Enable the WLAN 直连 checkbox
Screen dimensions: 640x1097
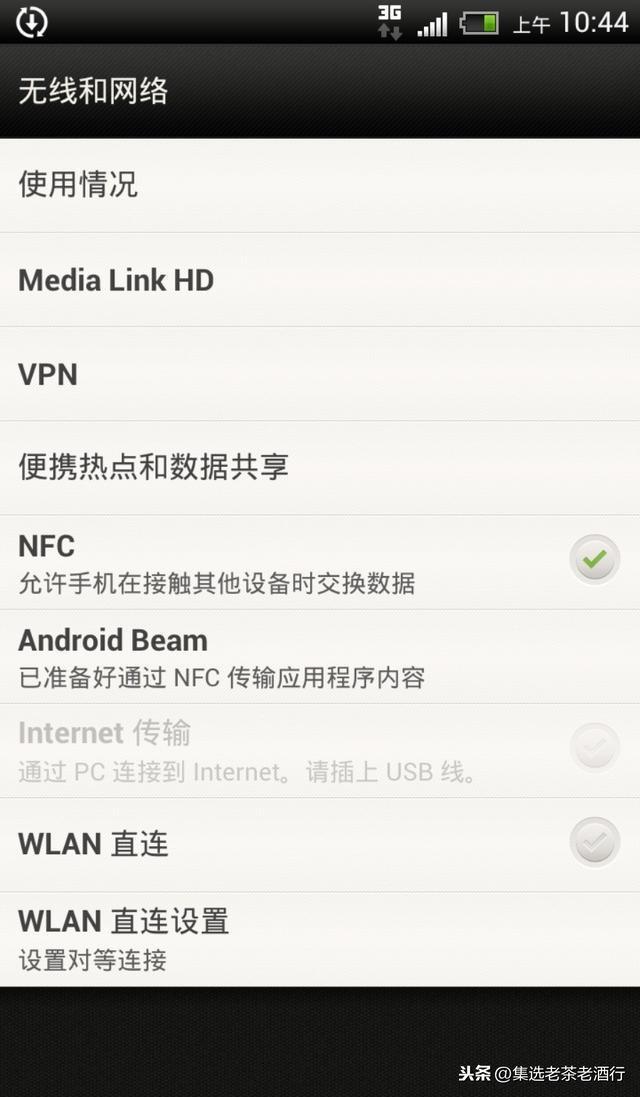point(594,843)
